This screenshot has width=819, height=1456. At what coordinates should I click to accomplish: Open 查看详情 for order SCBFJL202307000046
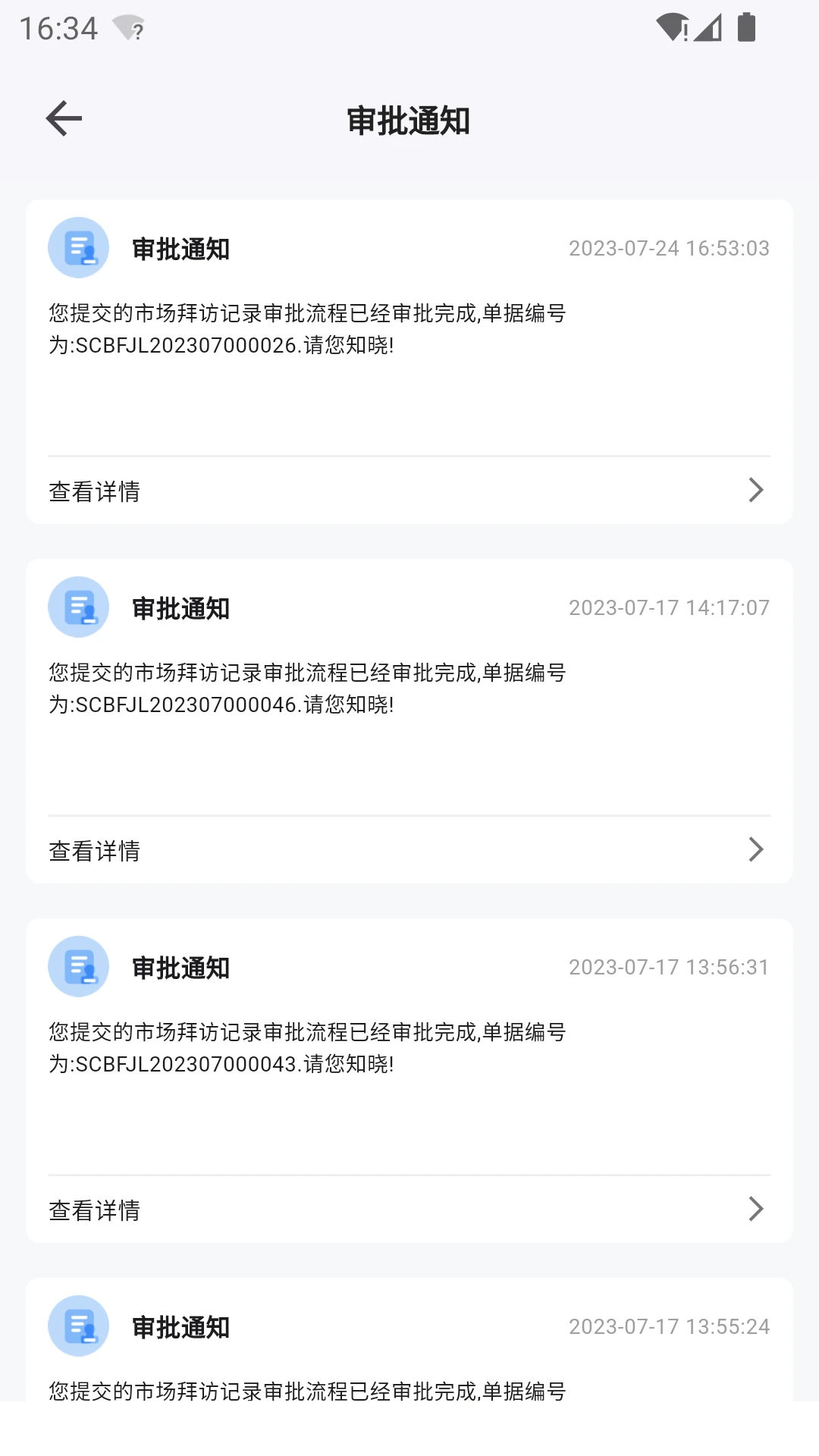96,849
